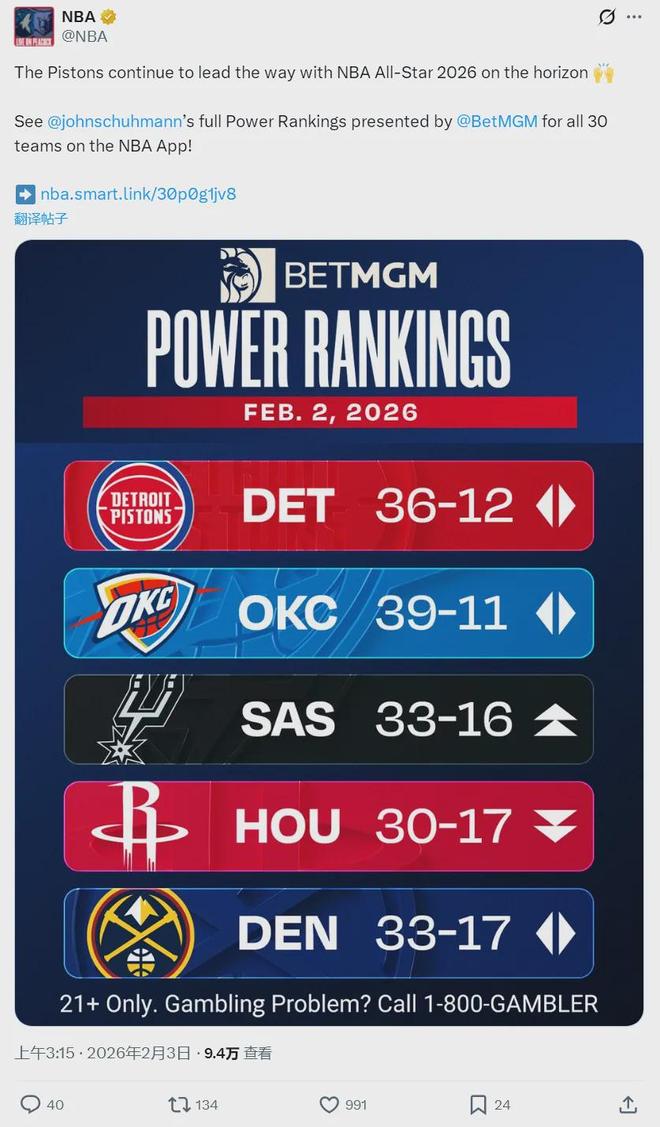Repost the NBA post
Viewport: 660px width, 1127px height.
click(180, 1104)
